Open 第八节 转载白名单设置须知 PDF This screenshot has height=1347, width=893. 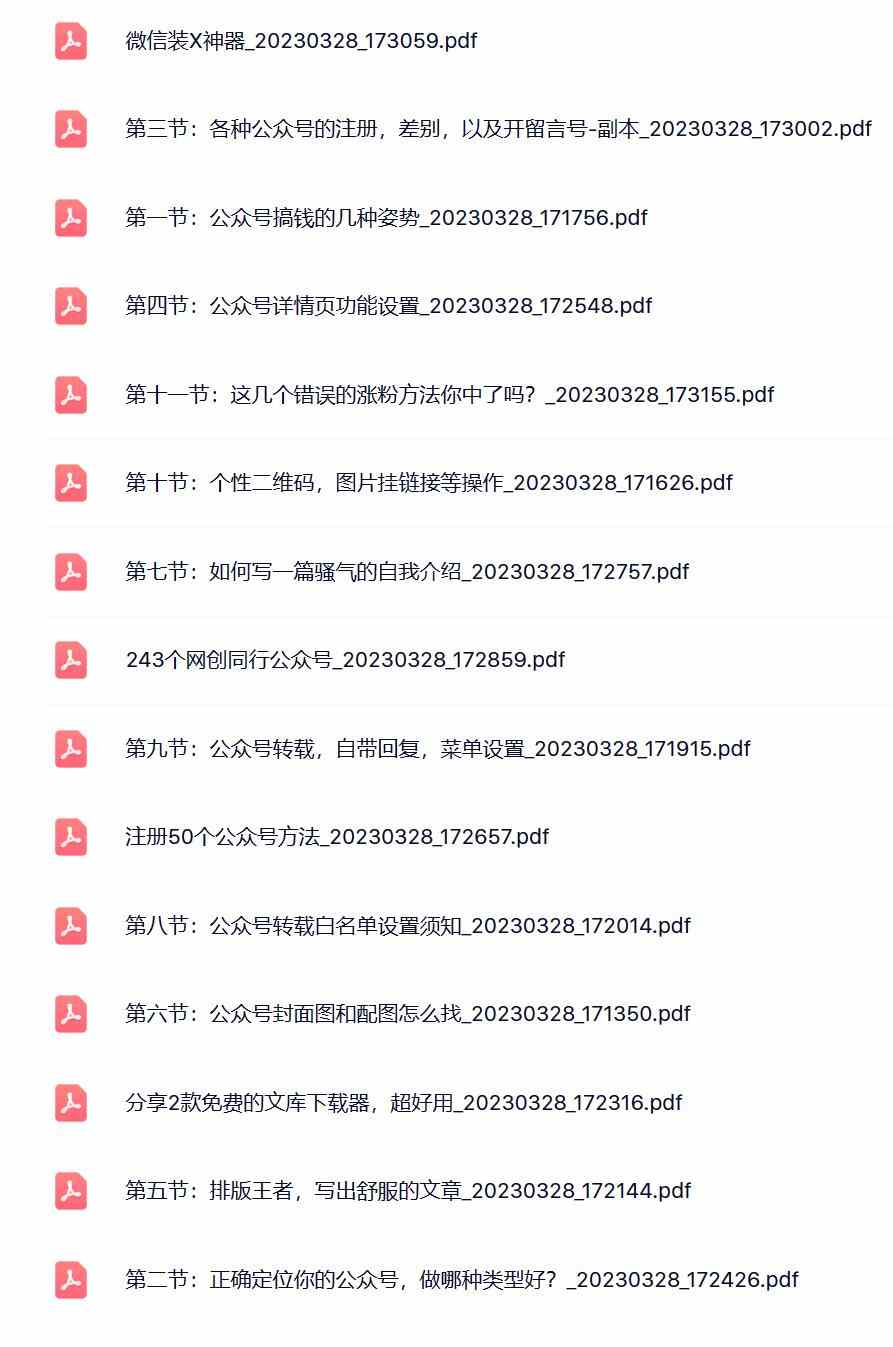pyautogui.click(x=407, y=926)
